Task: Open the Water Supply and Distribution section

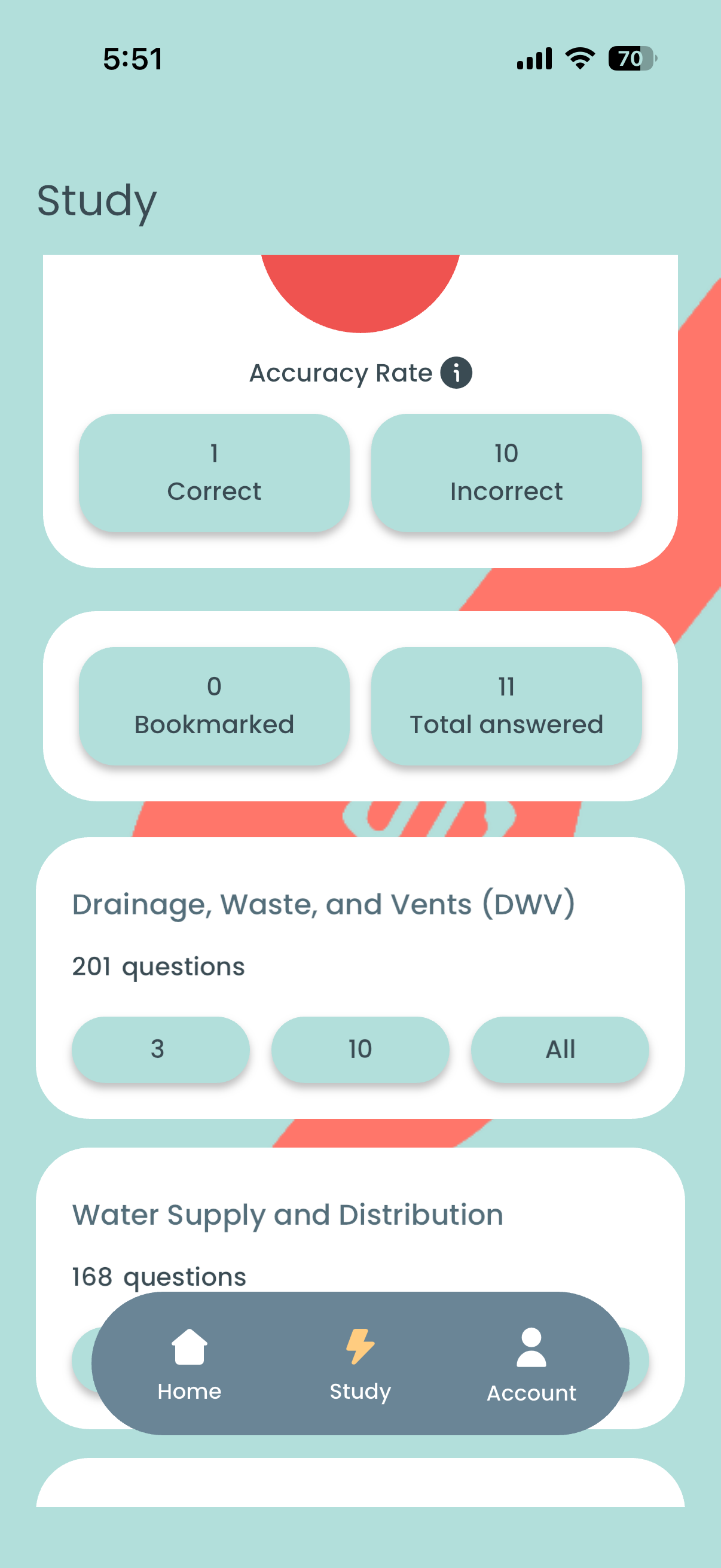Action: pos(286,1215)
